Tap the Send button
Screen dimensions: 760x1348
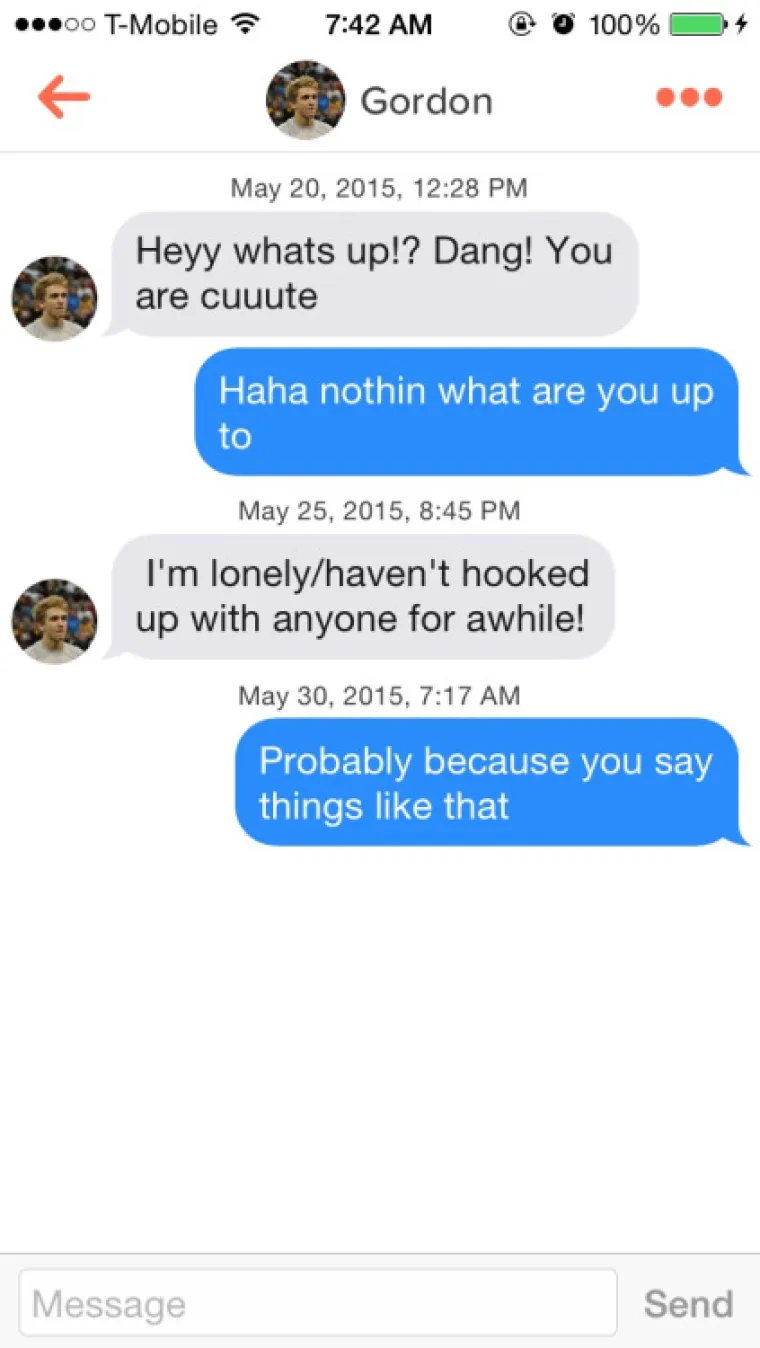(688, 1303)
